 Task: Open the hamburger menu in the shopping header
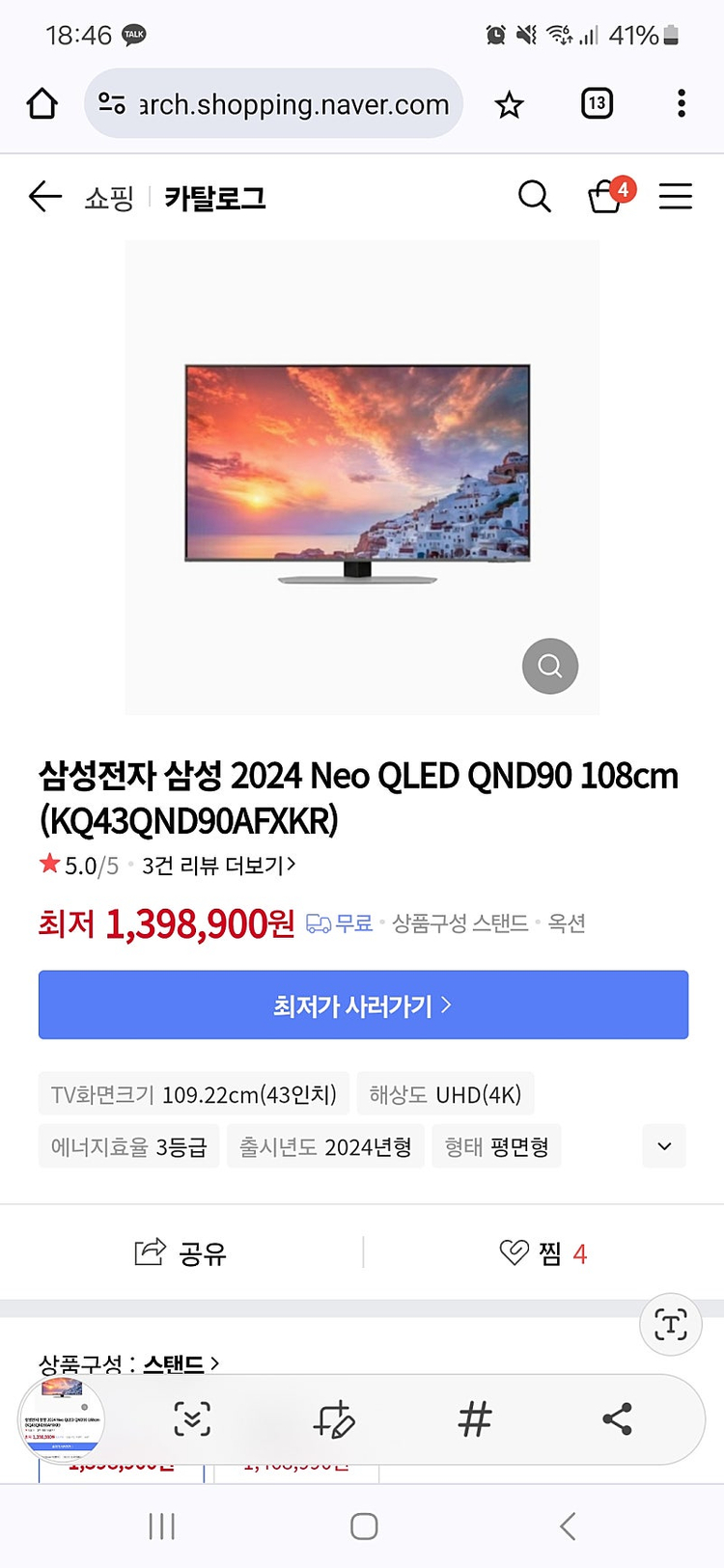click(676, 196)
